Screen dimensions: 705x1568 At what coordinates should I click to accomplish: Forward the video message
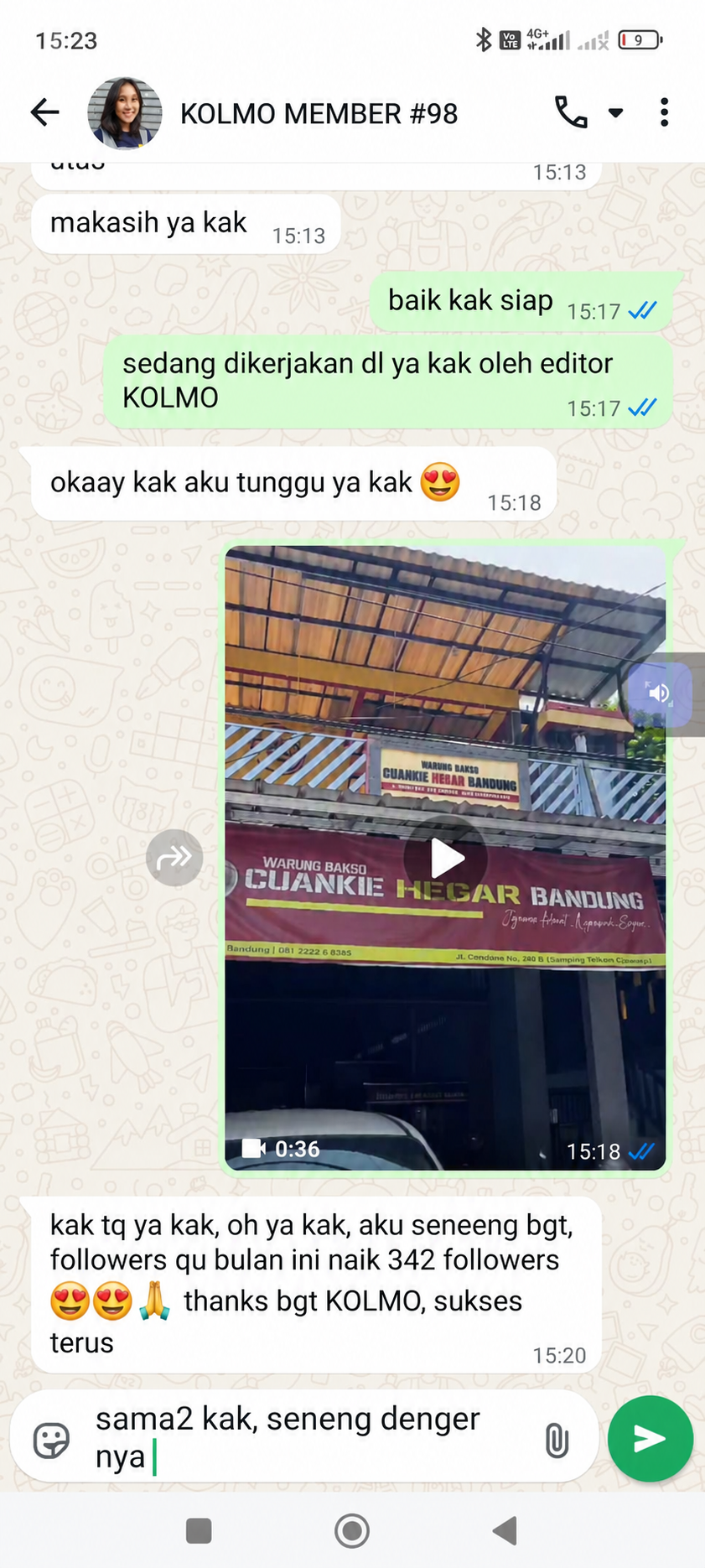174,858
